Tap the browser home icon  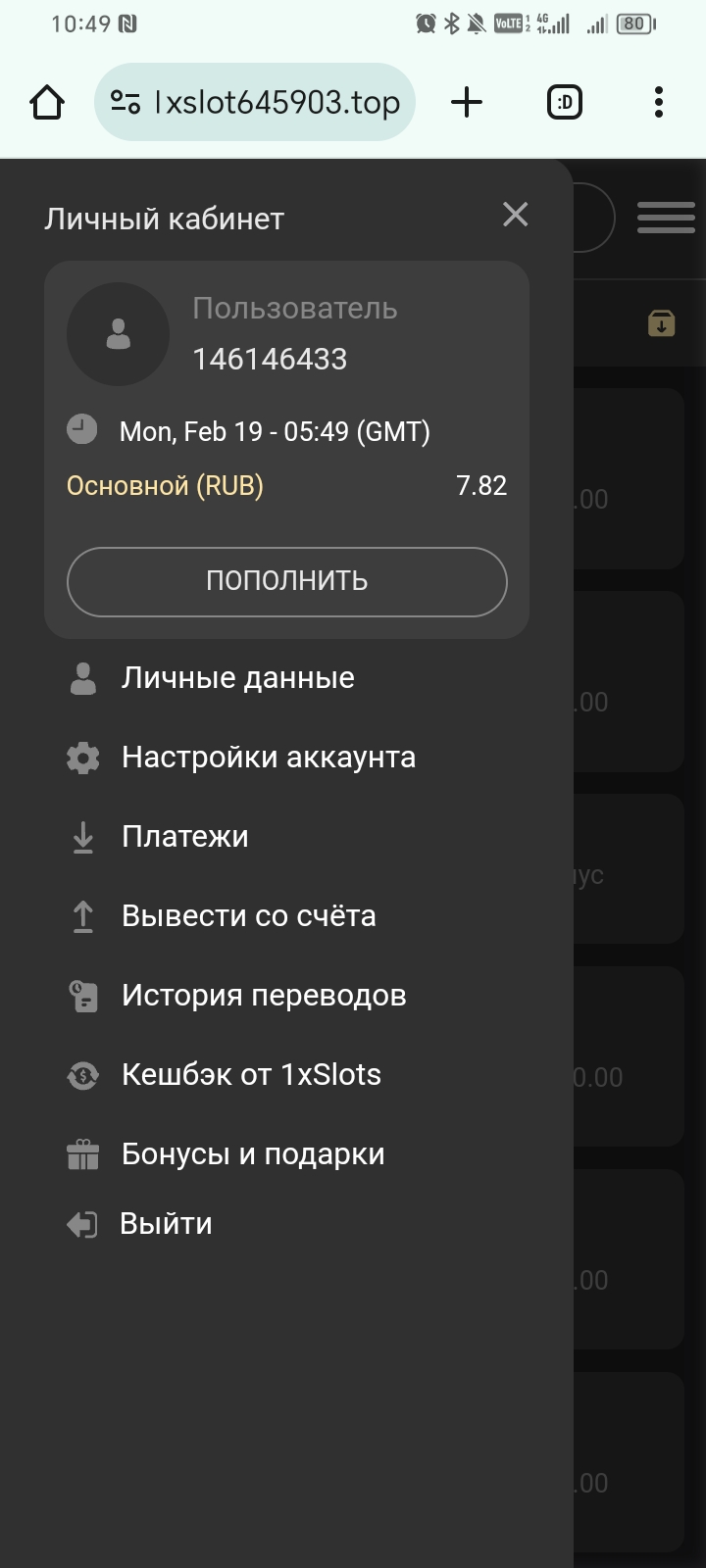coord(47,102)
